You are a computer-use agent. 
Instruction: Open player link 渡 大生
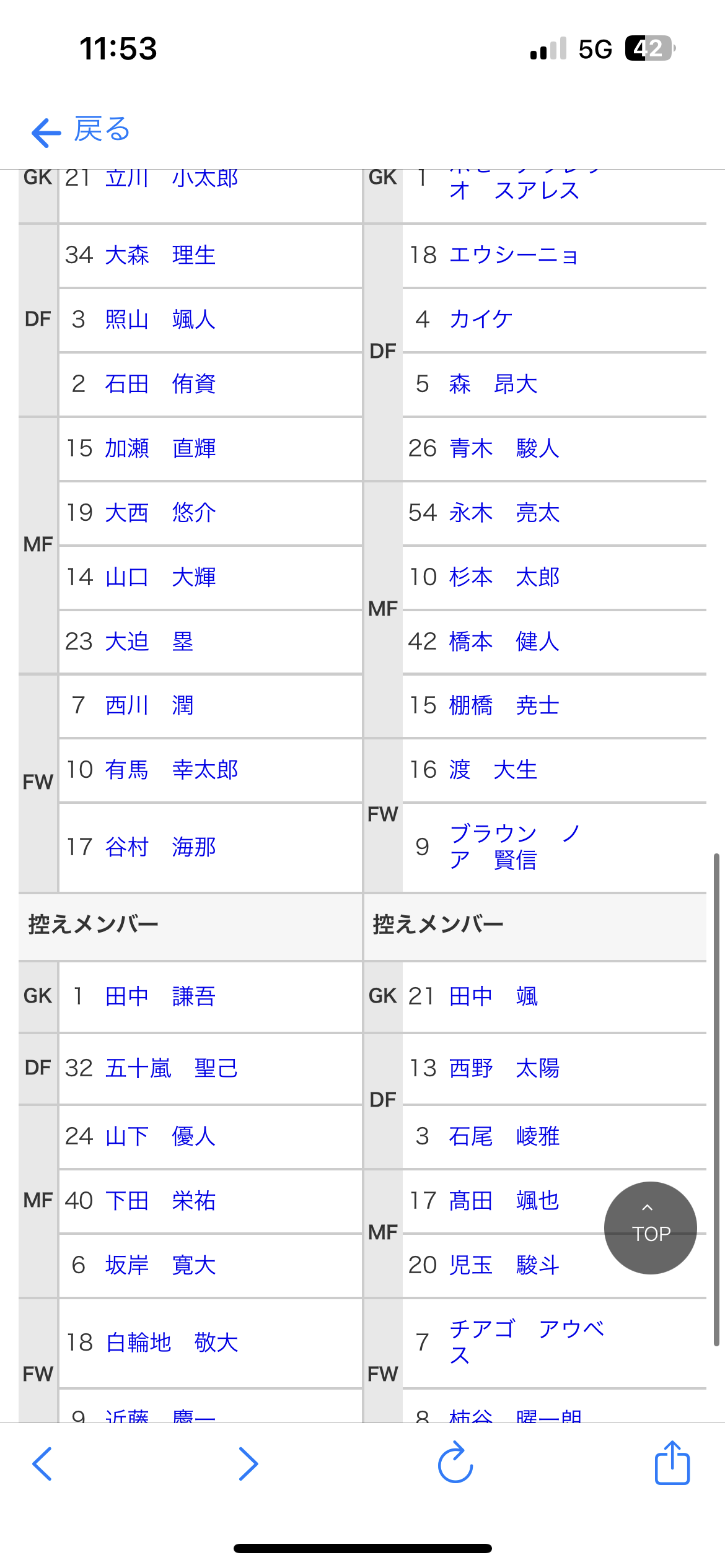pos(493,770)
